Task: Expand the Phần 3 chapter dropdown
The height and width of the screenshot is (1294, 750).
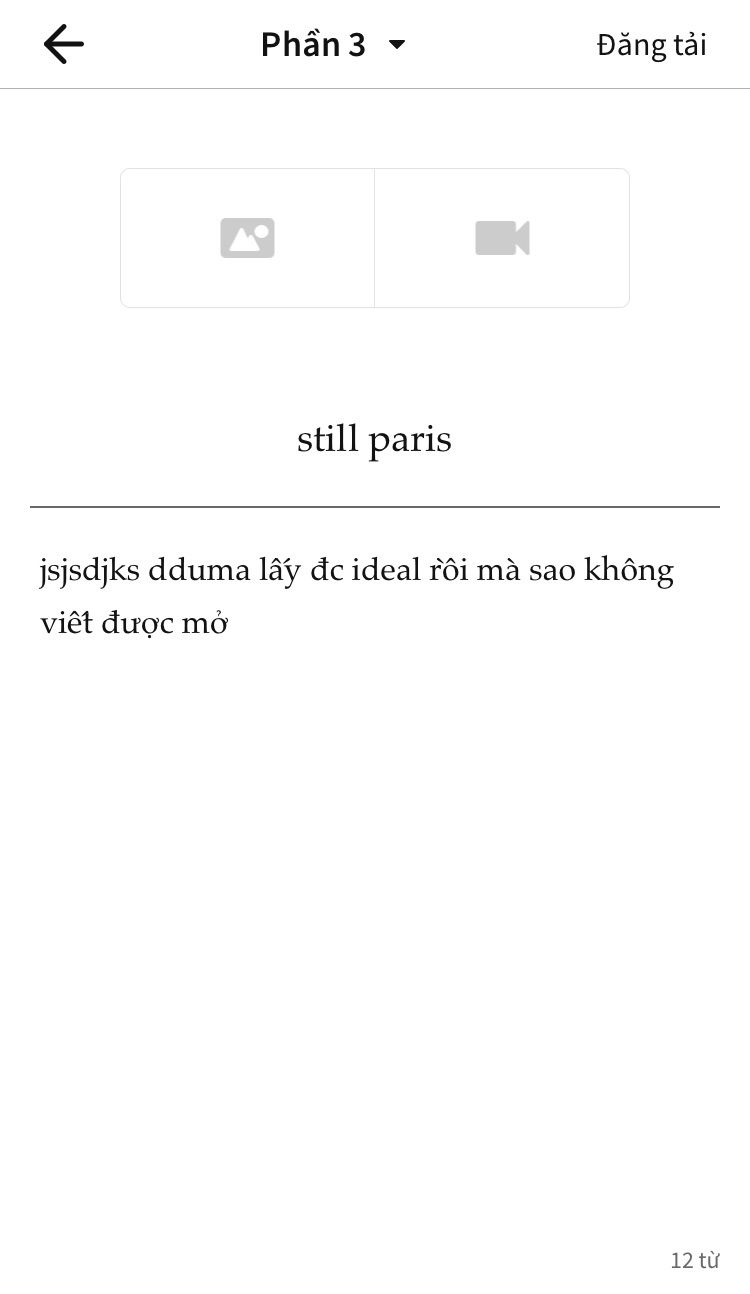Action: click(333, 44)
